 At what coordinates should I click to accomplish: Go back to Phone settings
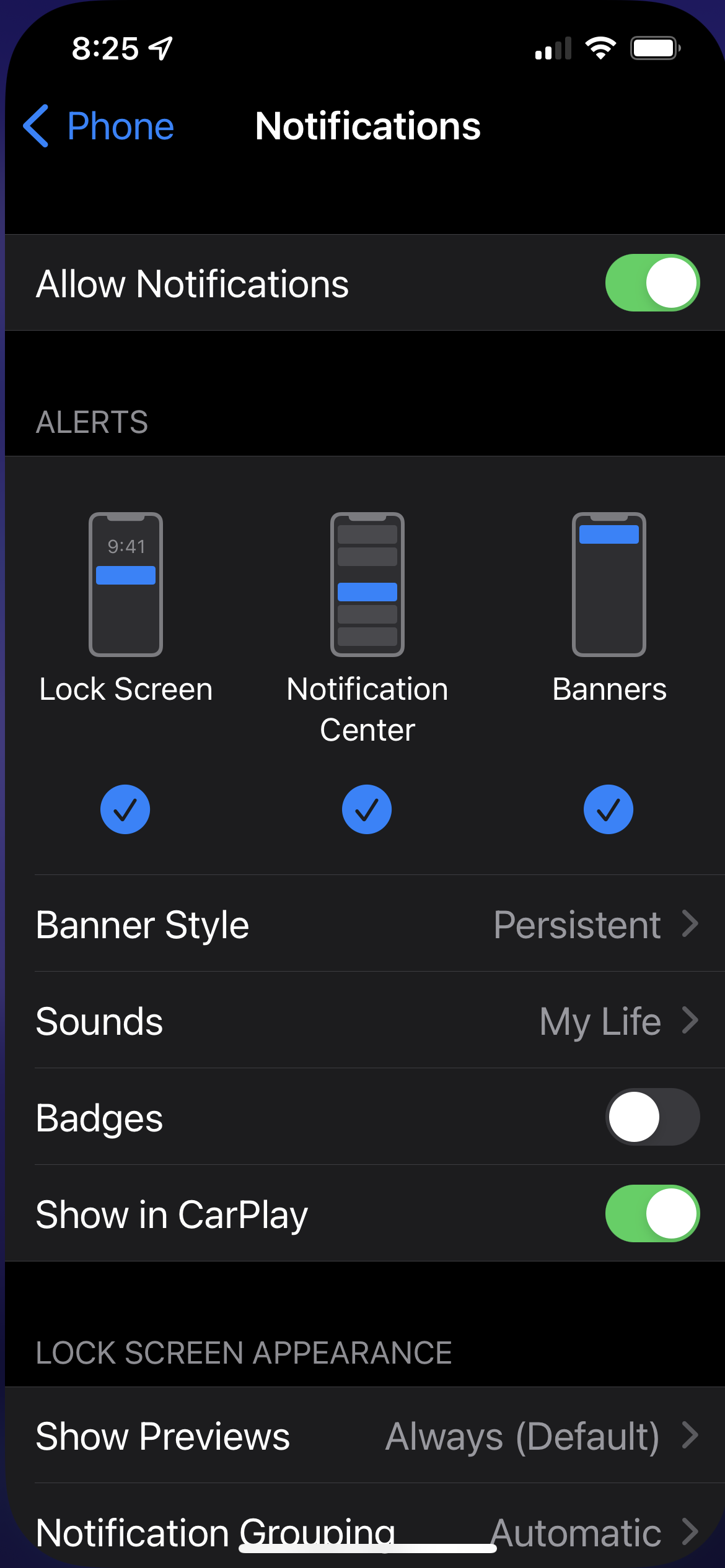coord(99,126)
